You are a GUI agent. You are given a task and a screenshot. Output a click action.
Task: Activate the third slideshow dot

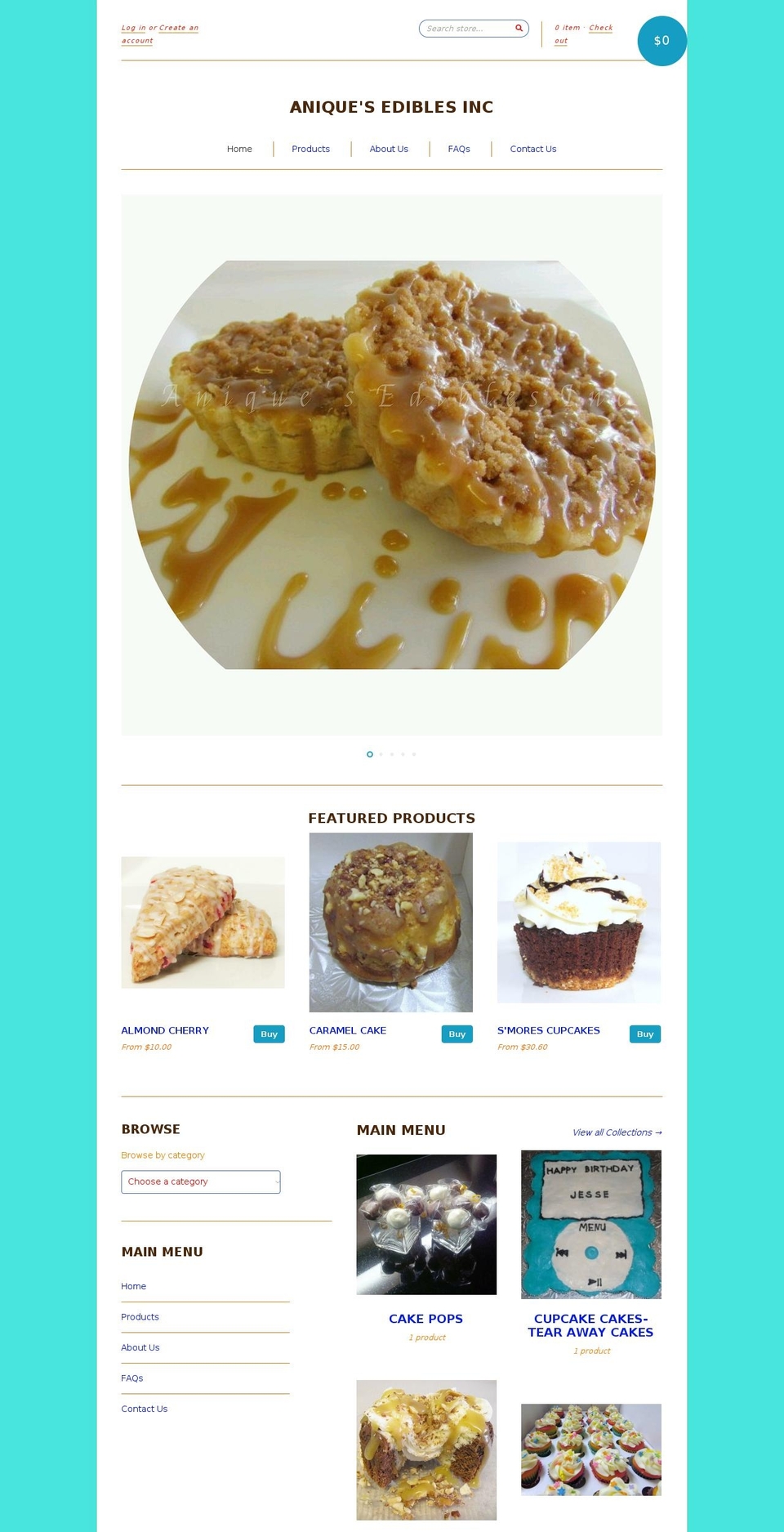point(392,754)
